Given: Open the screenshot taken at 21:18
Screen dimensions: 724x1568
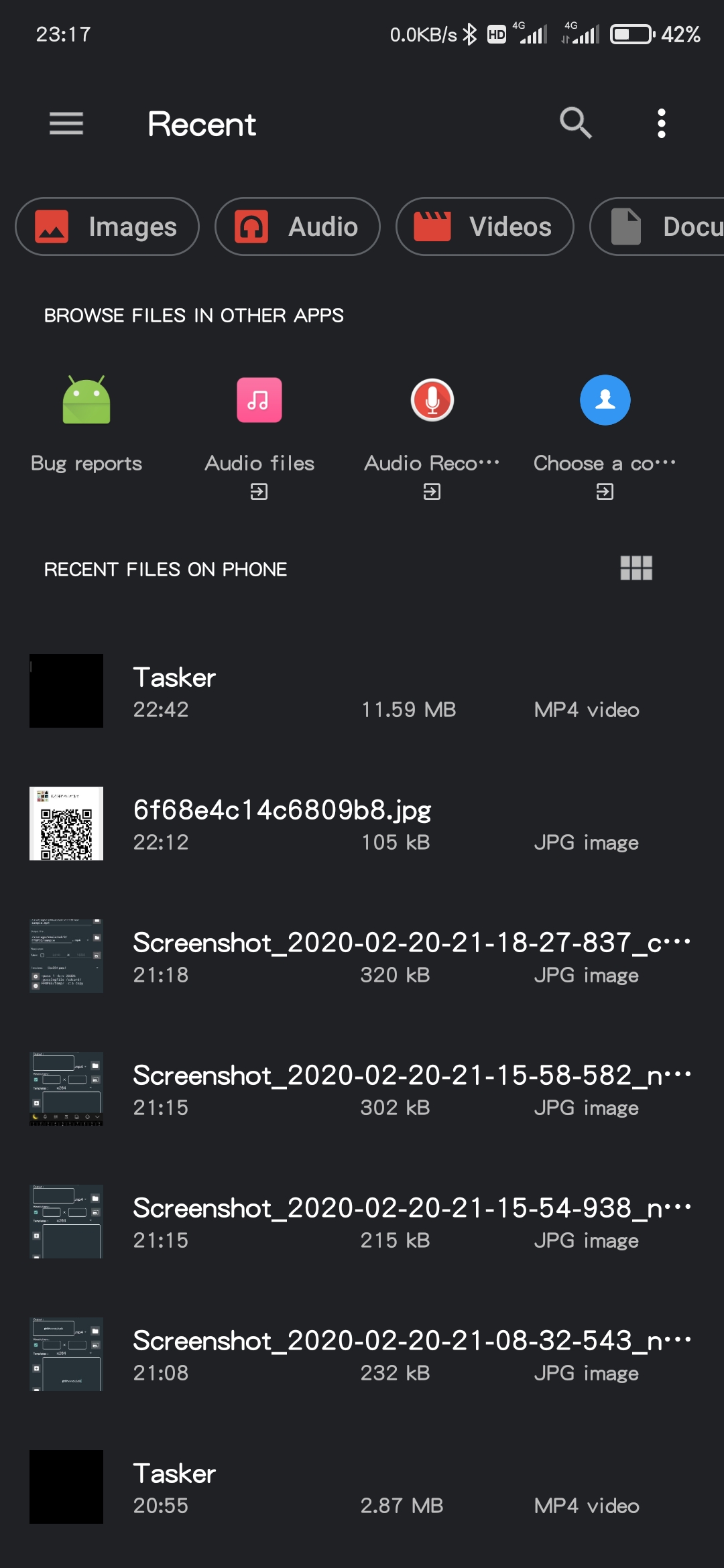Looking at the screenshot, I should [x=362, y=956].
